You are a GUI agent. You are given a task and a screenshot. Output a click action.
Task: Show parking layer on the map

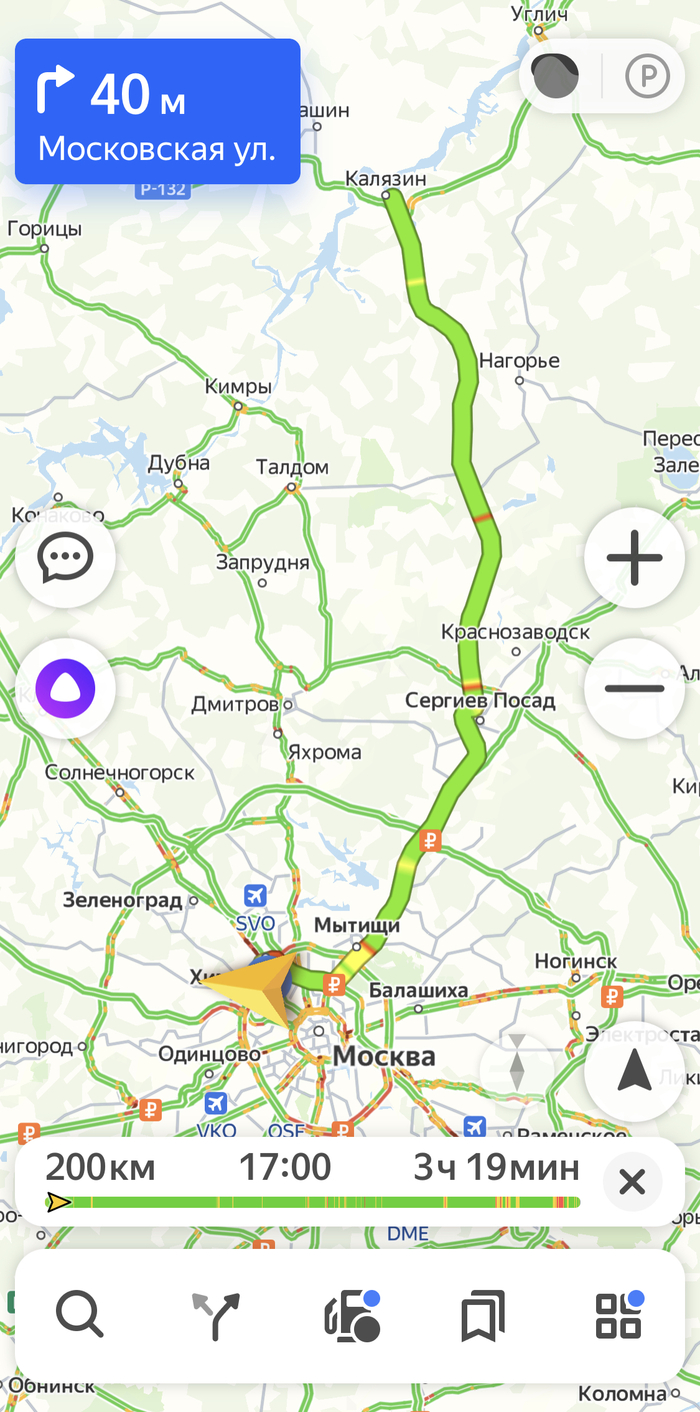click(647, 76)
